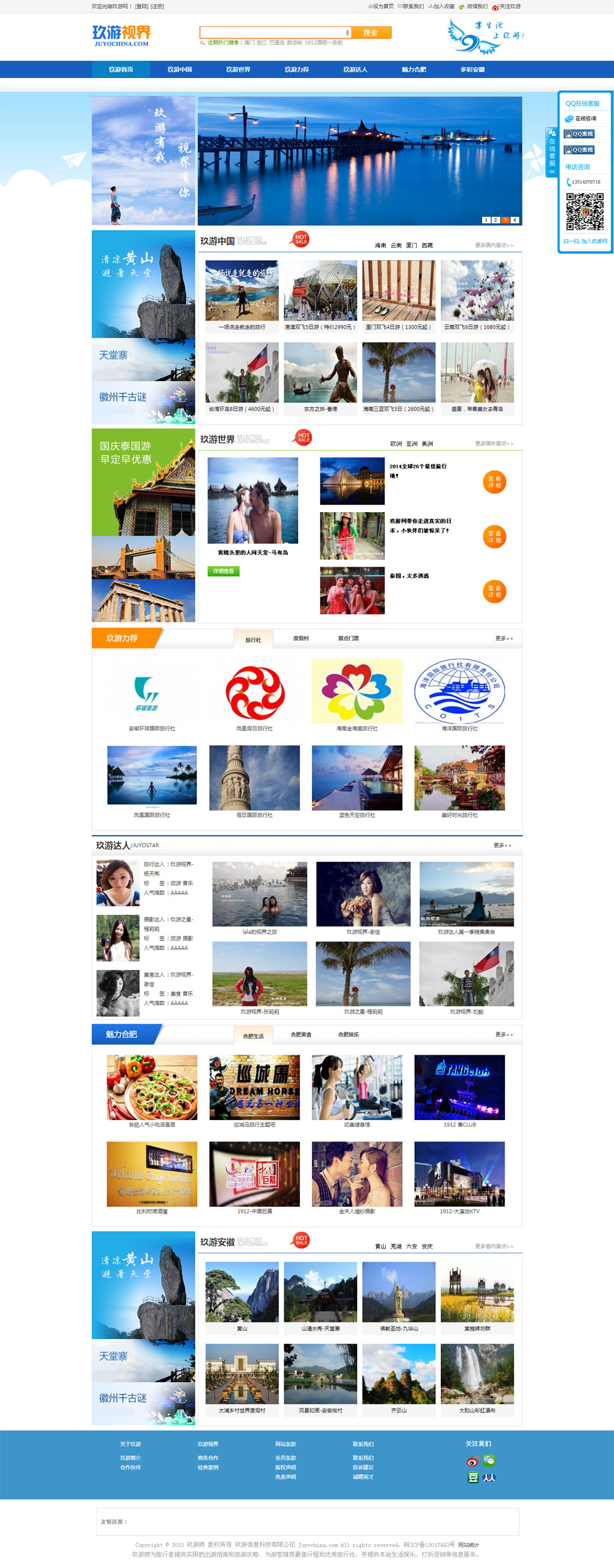Tap the green 详细查看 button
This screenshot has width=614, height=1568.
click(223, 571)
